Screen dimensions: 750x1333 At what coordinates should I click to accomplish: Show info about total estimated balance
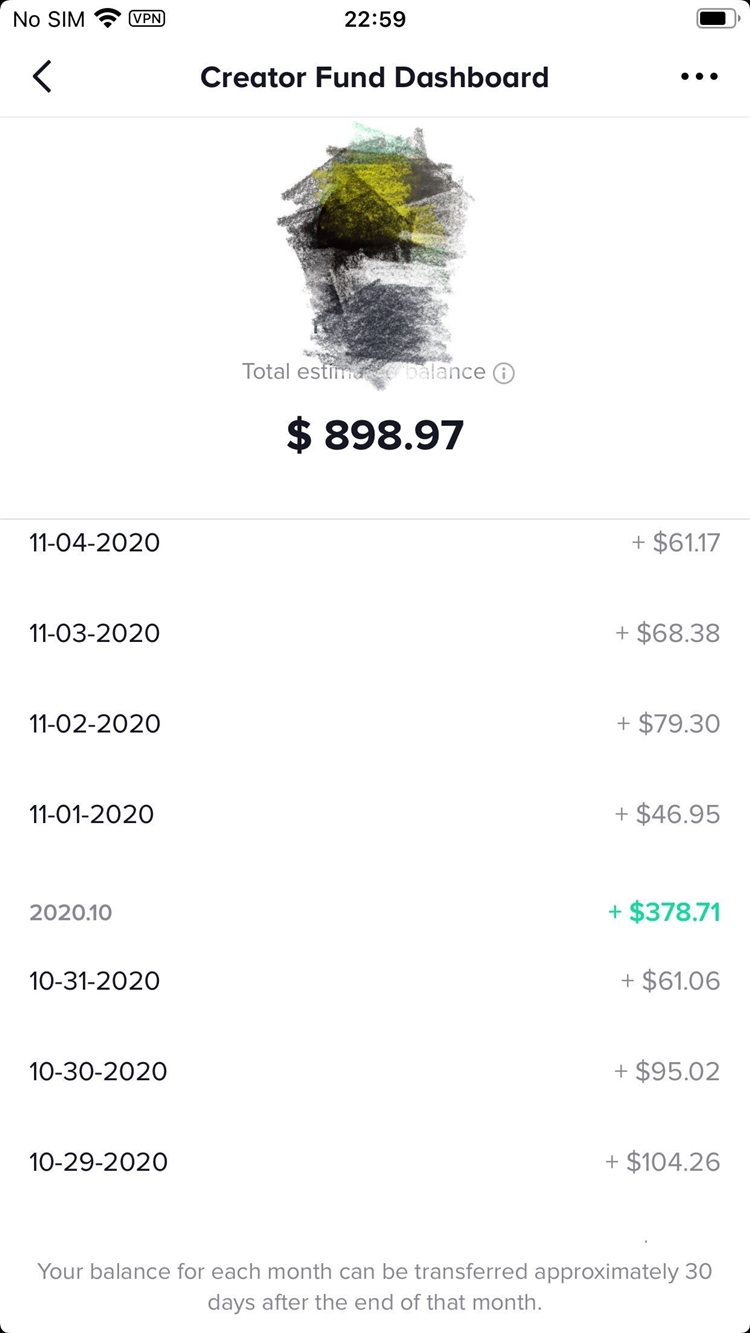505,374
